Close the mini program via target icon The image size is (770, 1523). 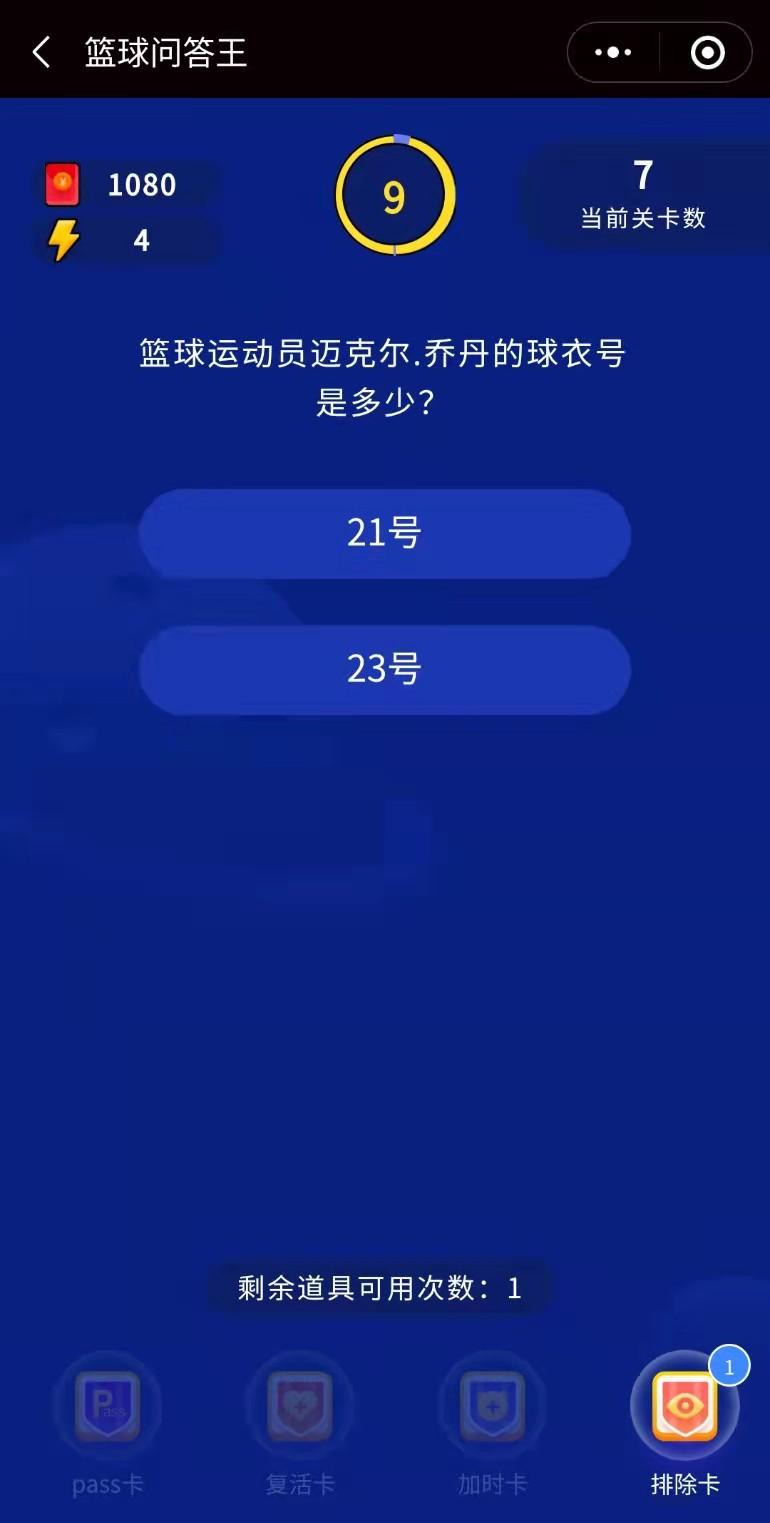point(707,52)
